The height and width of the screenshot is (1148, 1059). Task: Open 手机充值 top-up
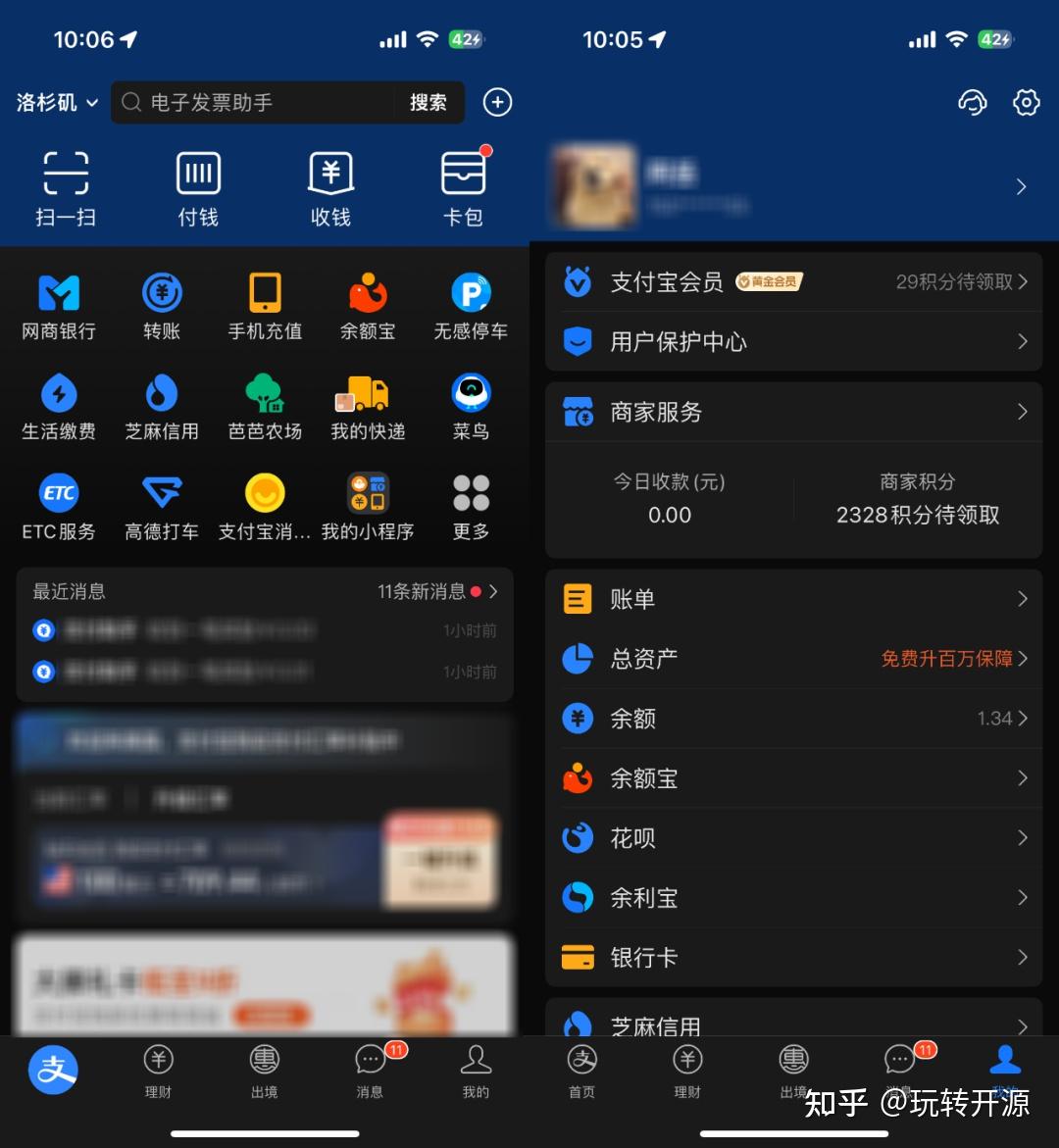265,307
